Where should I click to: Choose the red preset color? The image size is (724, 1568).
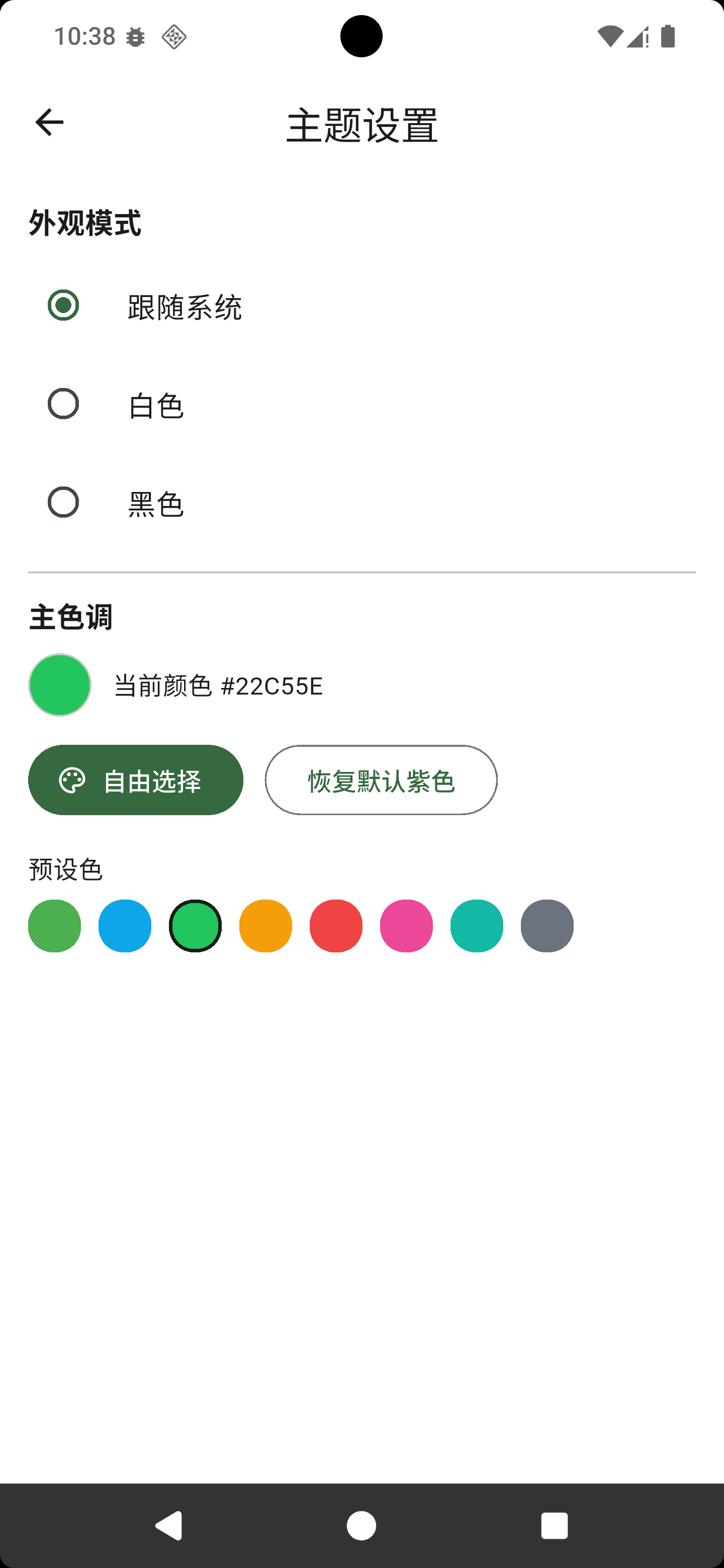336,926
